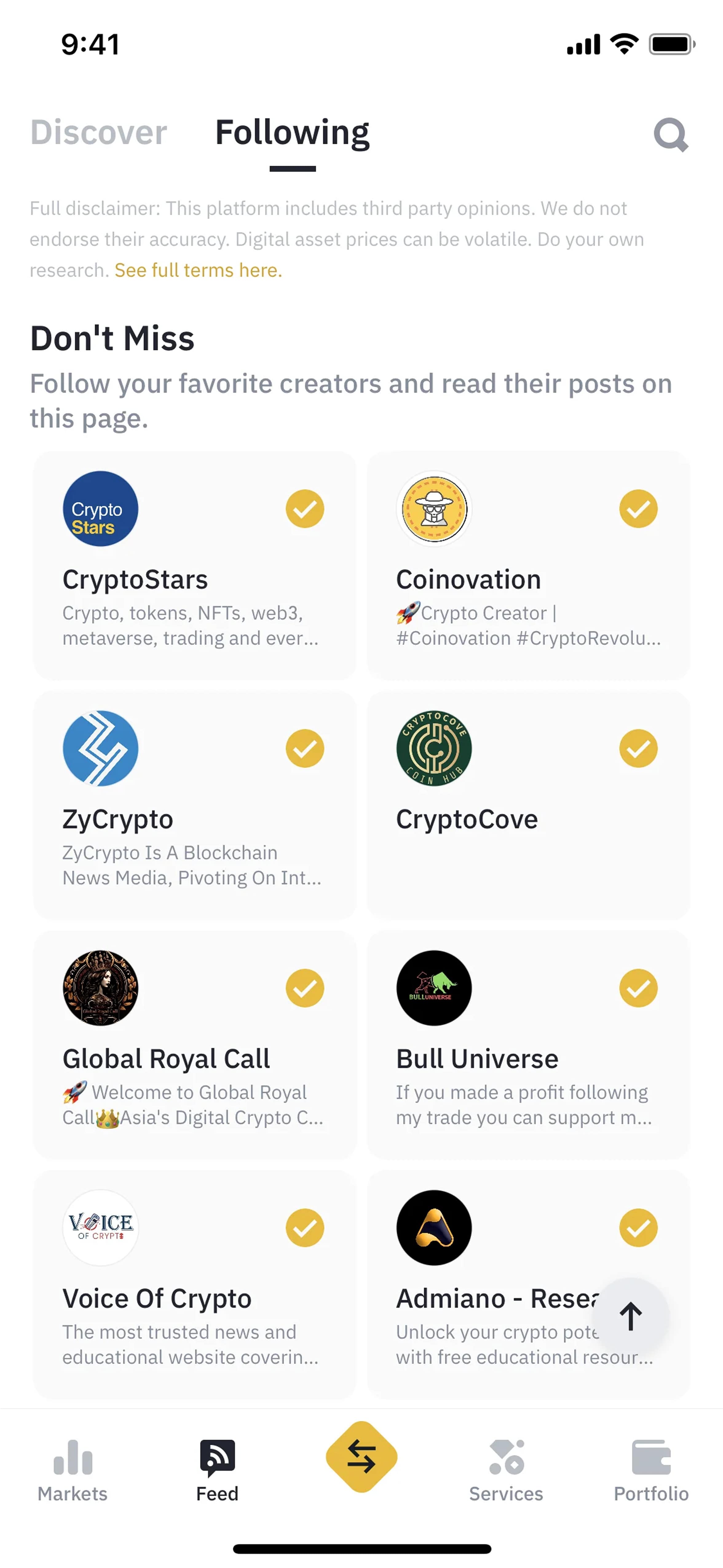Select the Following tab

coord(292,133)
